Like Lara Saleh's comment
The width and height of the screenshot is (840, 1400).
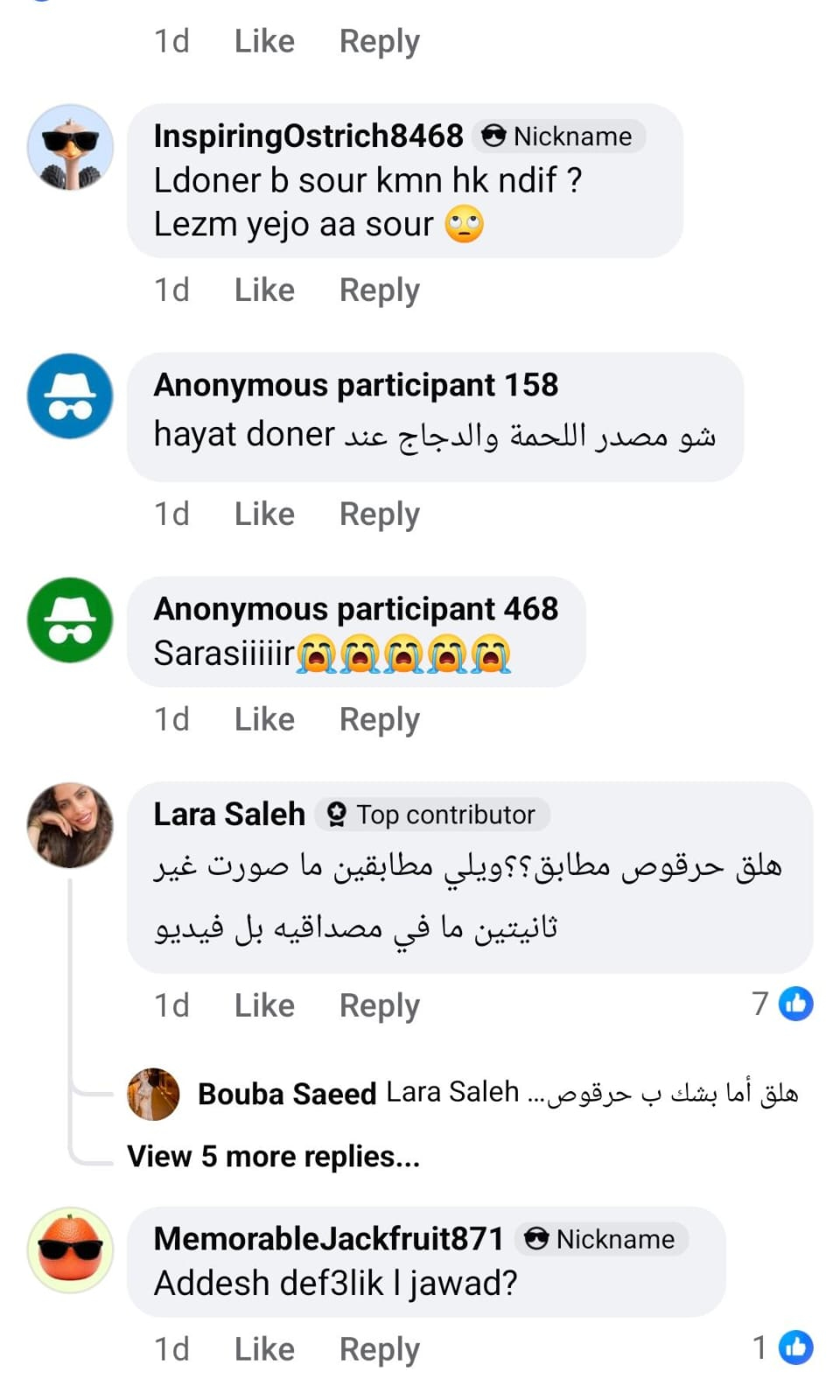pos(264,1005)
